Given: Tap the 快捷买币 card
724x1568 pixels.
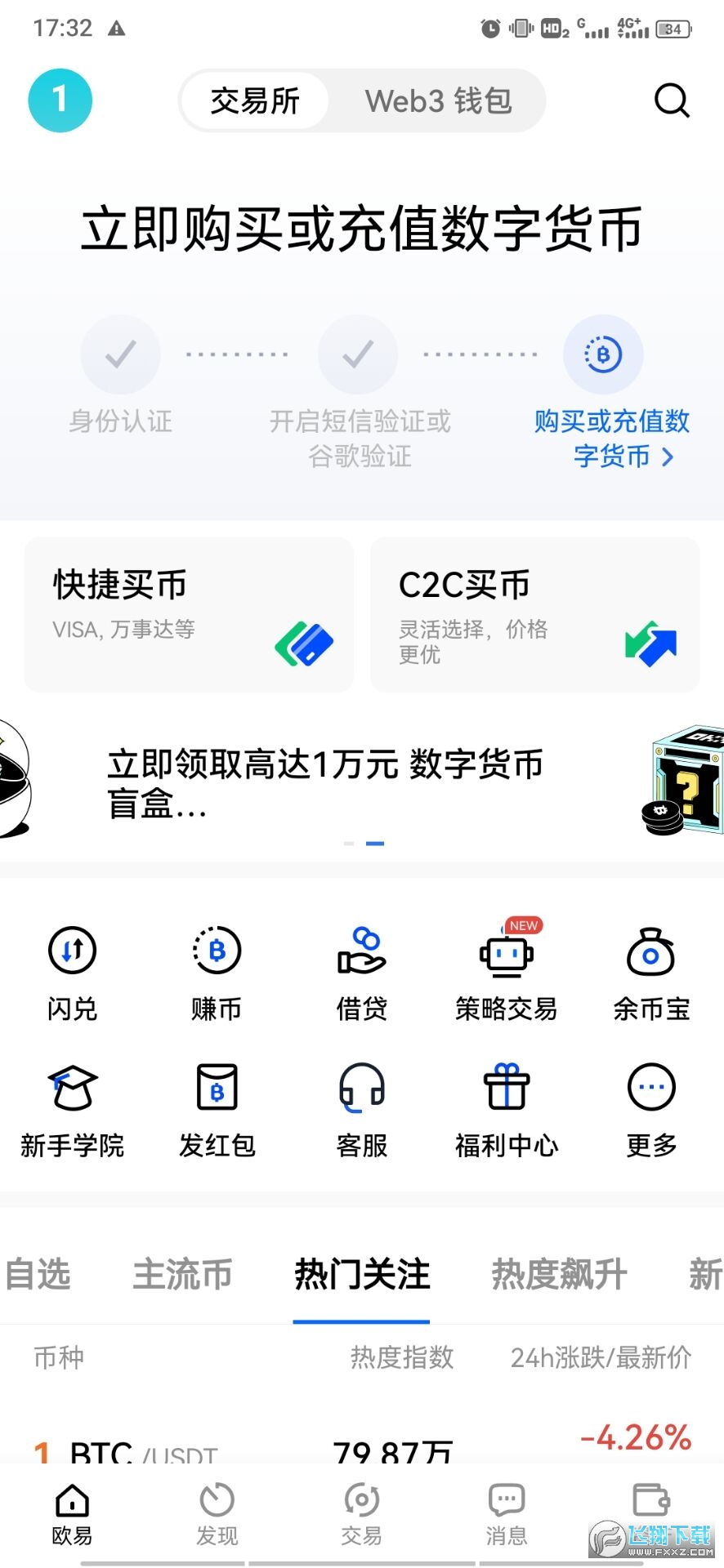Looking at the screenshot, I should point(188,614).
